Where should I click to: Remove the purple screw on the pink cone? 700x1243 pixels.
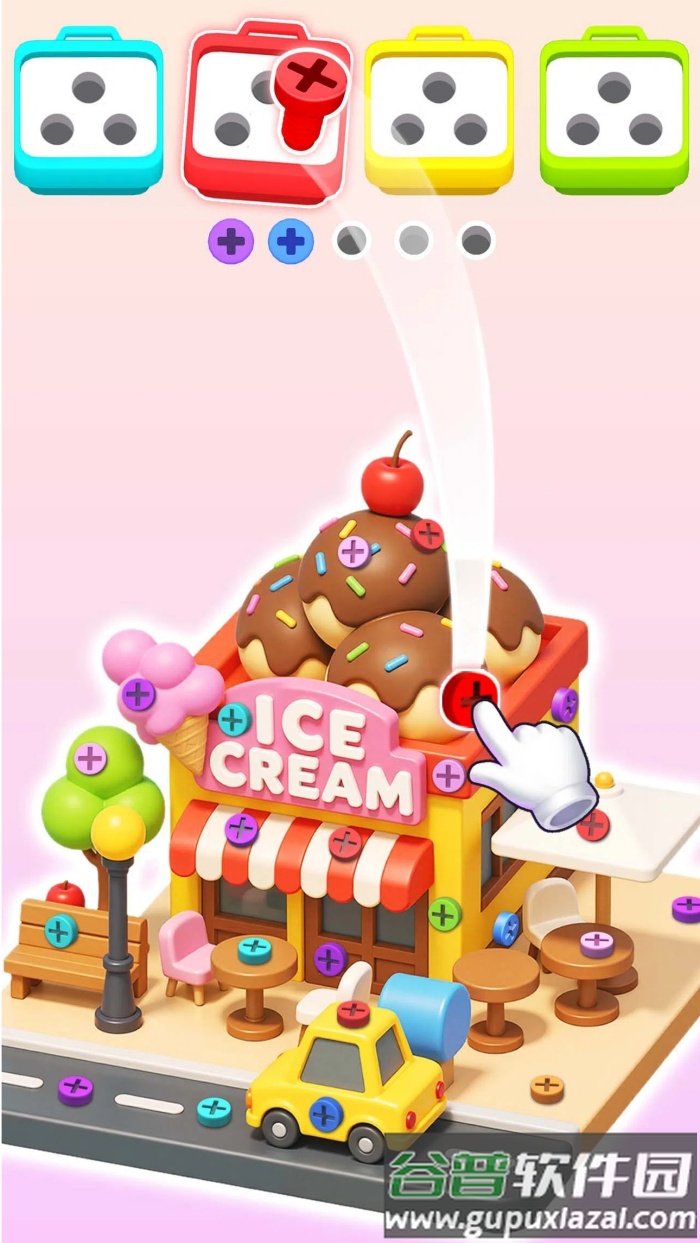tap(137, 693)
